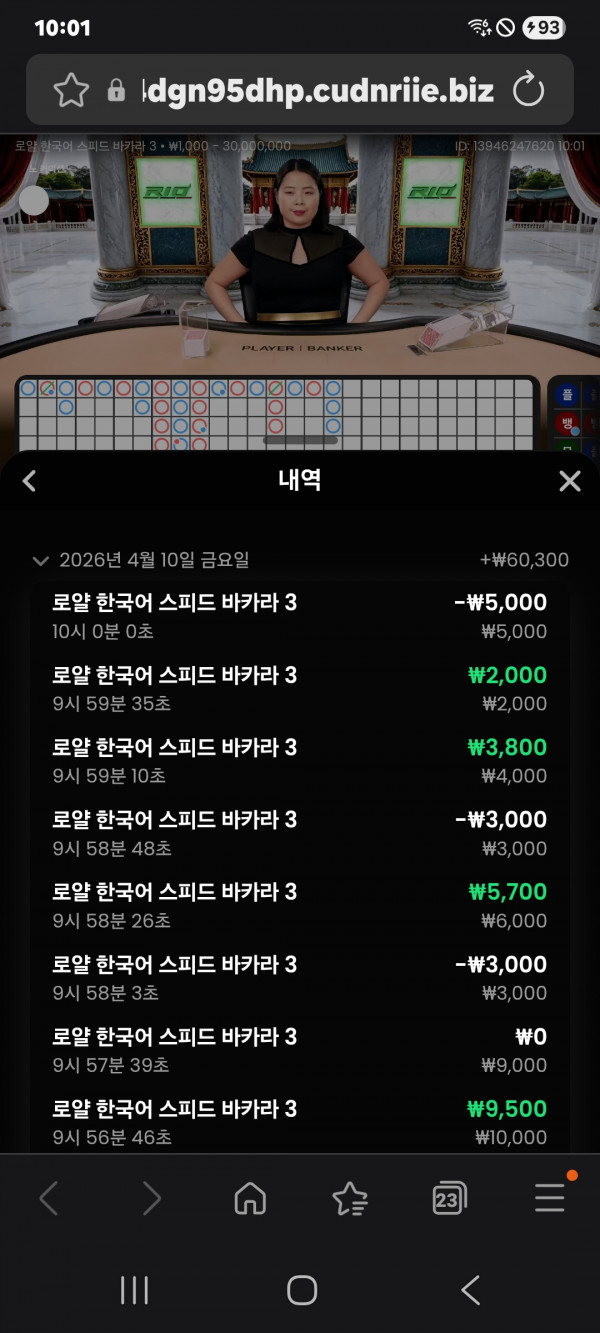Image resolution: width=600 pixels, height=1333 pixels.
Task: Open the 9시 58분 3초 game record
Action: point(300,978)
